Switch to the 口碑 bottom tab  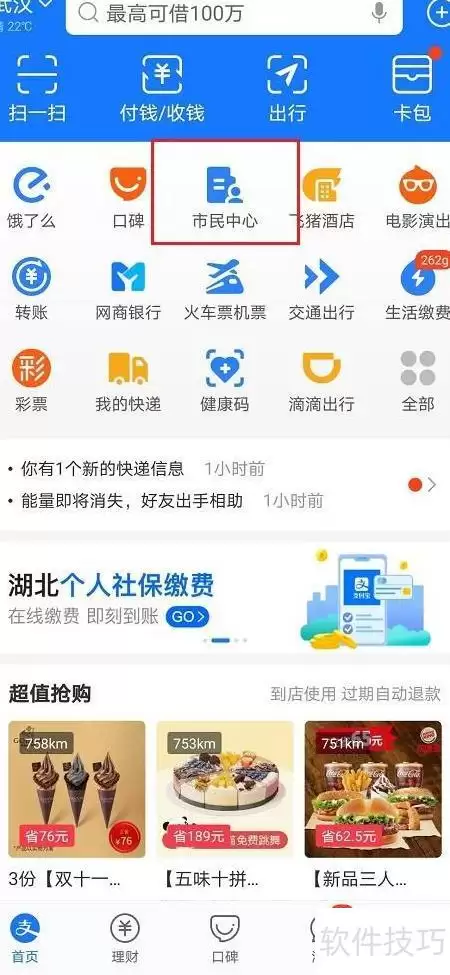[224, 938]
